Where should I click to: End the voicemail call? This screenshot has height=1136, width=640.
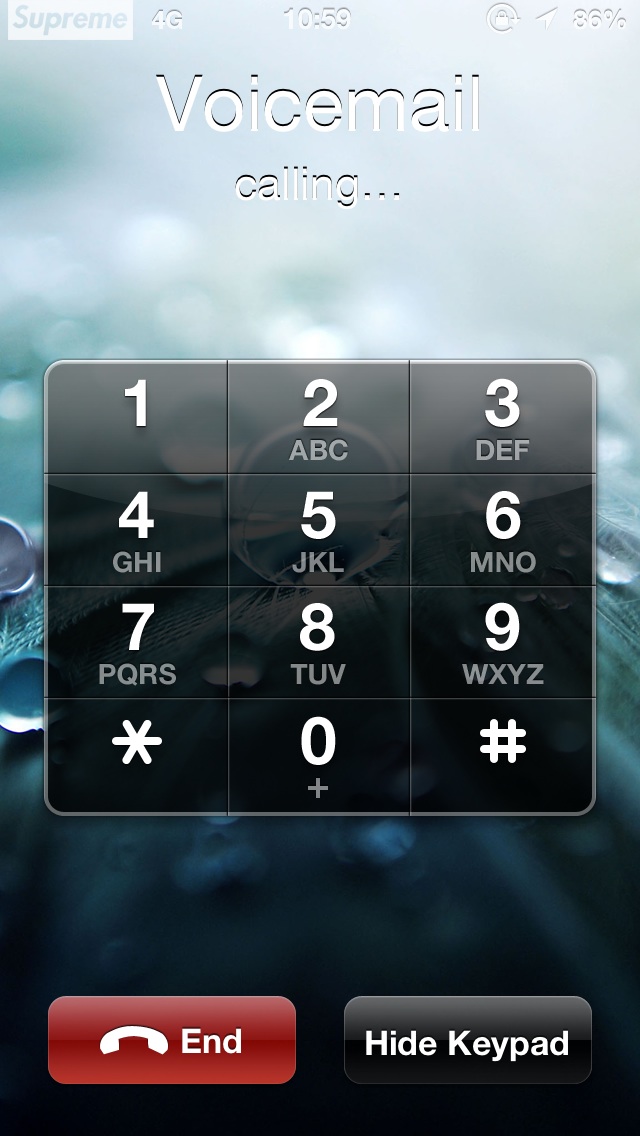[x=172, y=1040]
